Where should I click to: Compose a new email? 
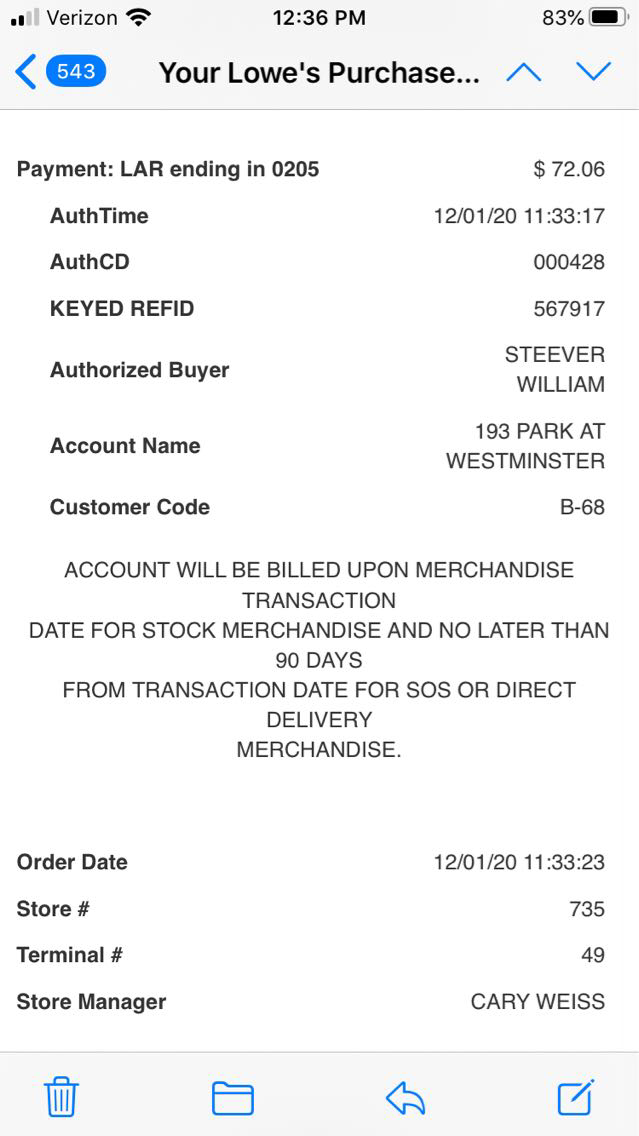coord(576,1098)
